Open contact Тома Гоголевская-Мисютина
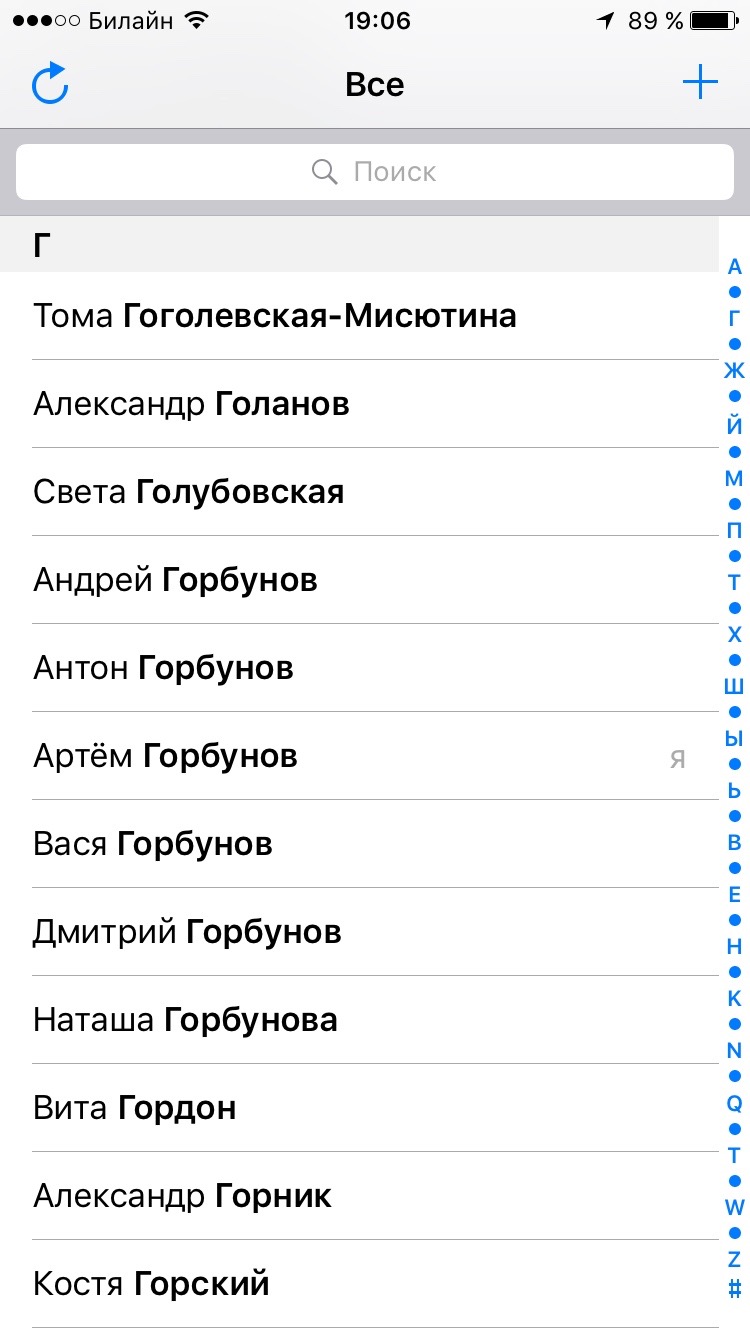The image size is (750, 1334). [x=275, y=316]
